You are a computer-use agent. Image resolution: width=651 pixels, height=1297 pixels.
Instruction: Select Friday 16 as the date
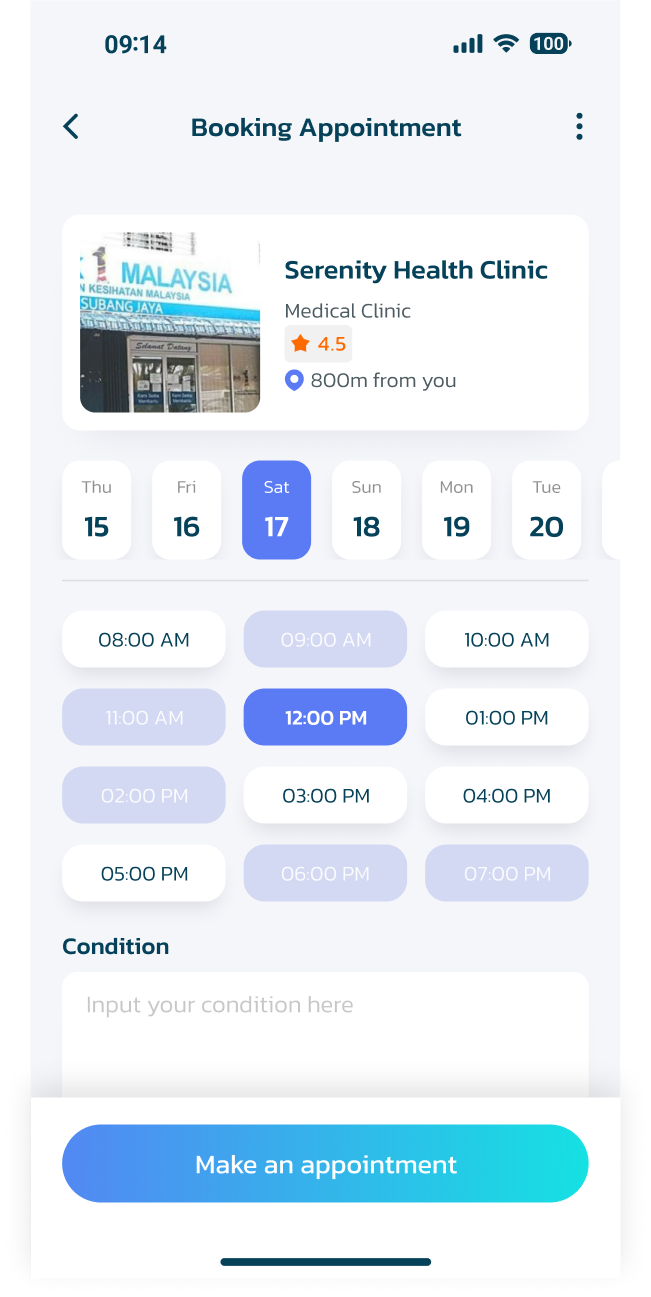tap(186, 510)
